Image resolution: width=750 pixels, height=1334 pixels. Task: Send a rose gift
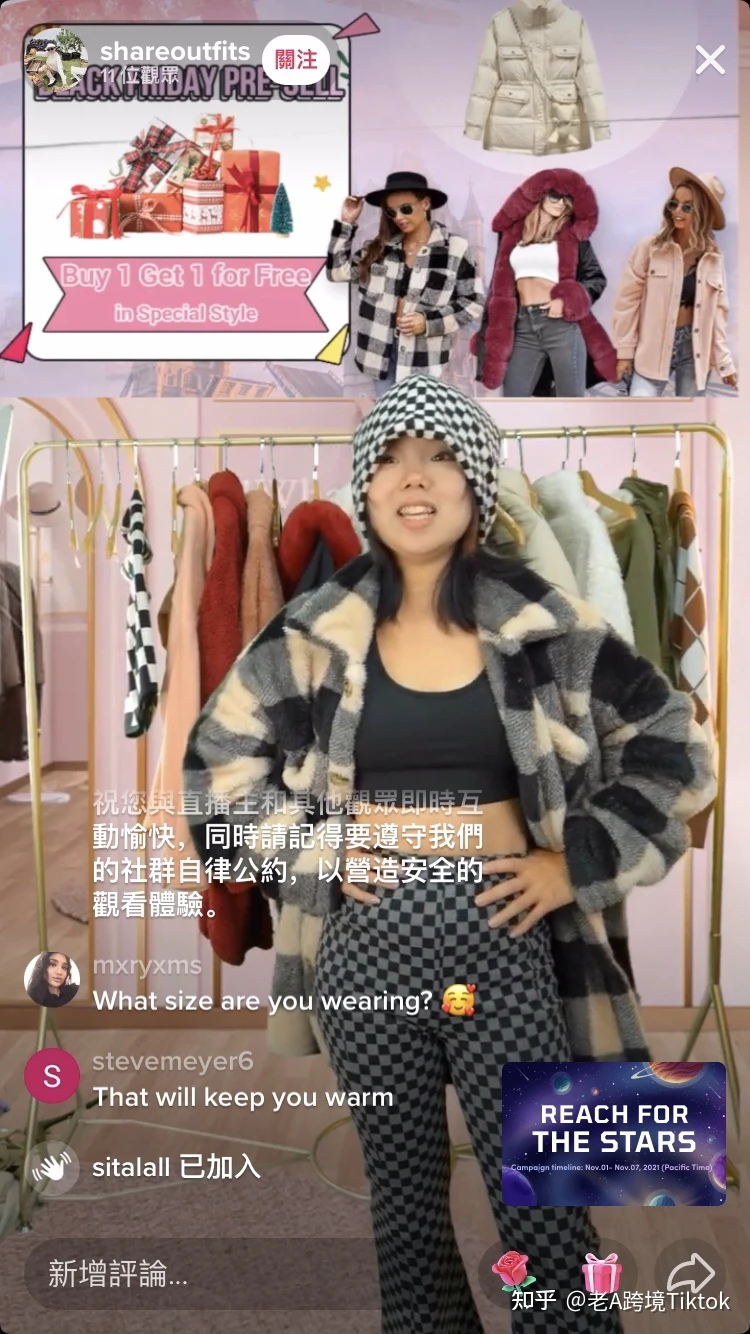(x=513, y=1273)
